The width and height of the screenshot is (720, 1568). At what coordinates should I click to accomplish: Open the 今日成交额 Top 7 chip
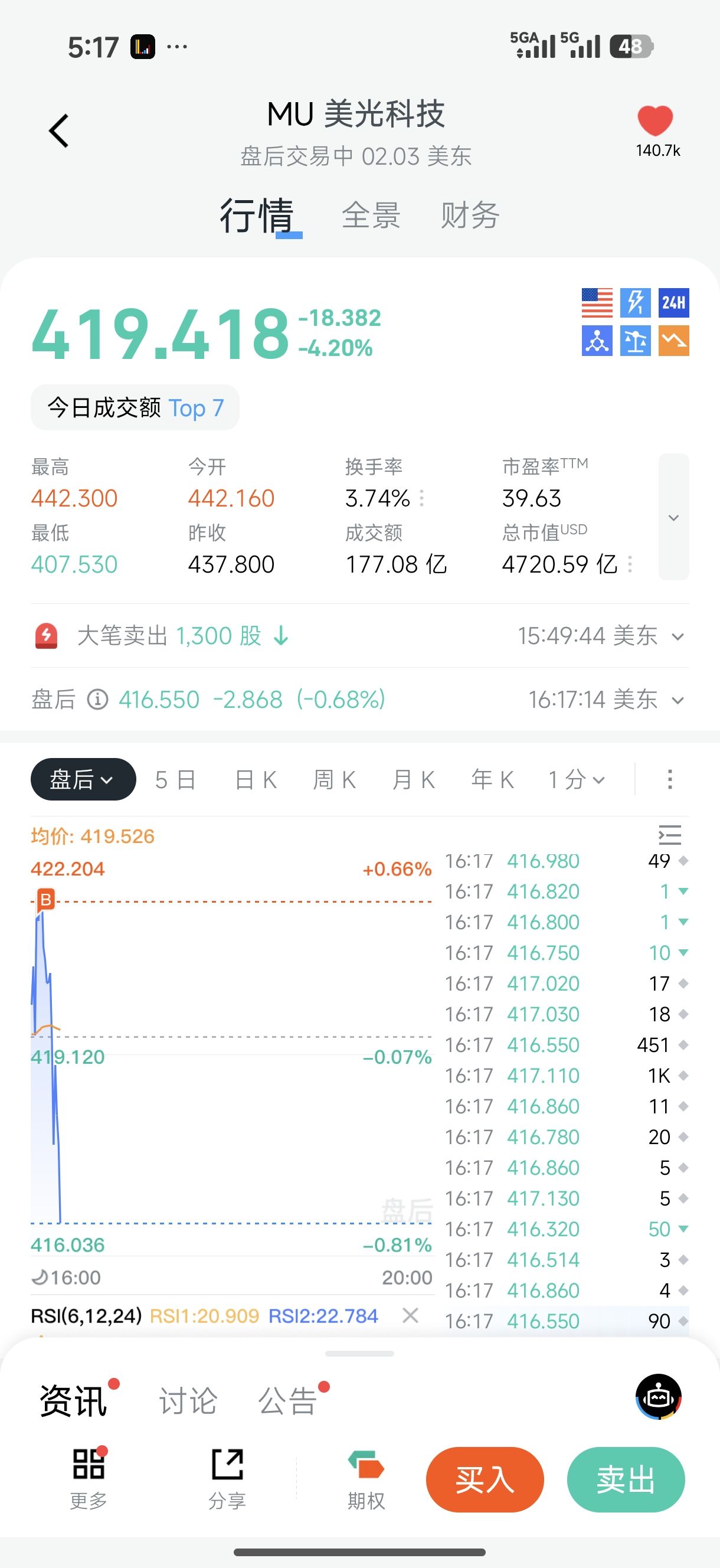(x=135, y=408)
